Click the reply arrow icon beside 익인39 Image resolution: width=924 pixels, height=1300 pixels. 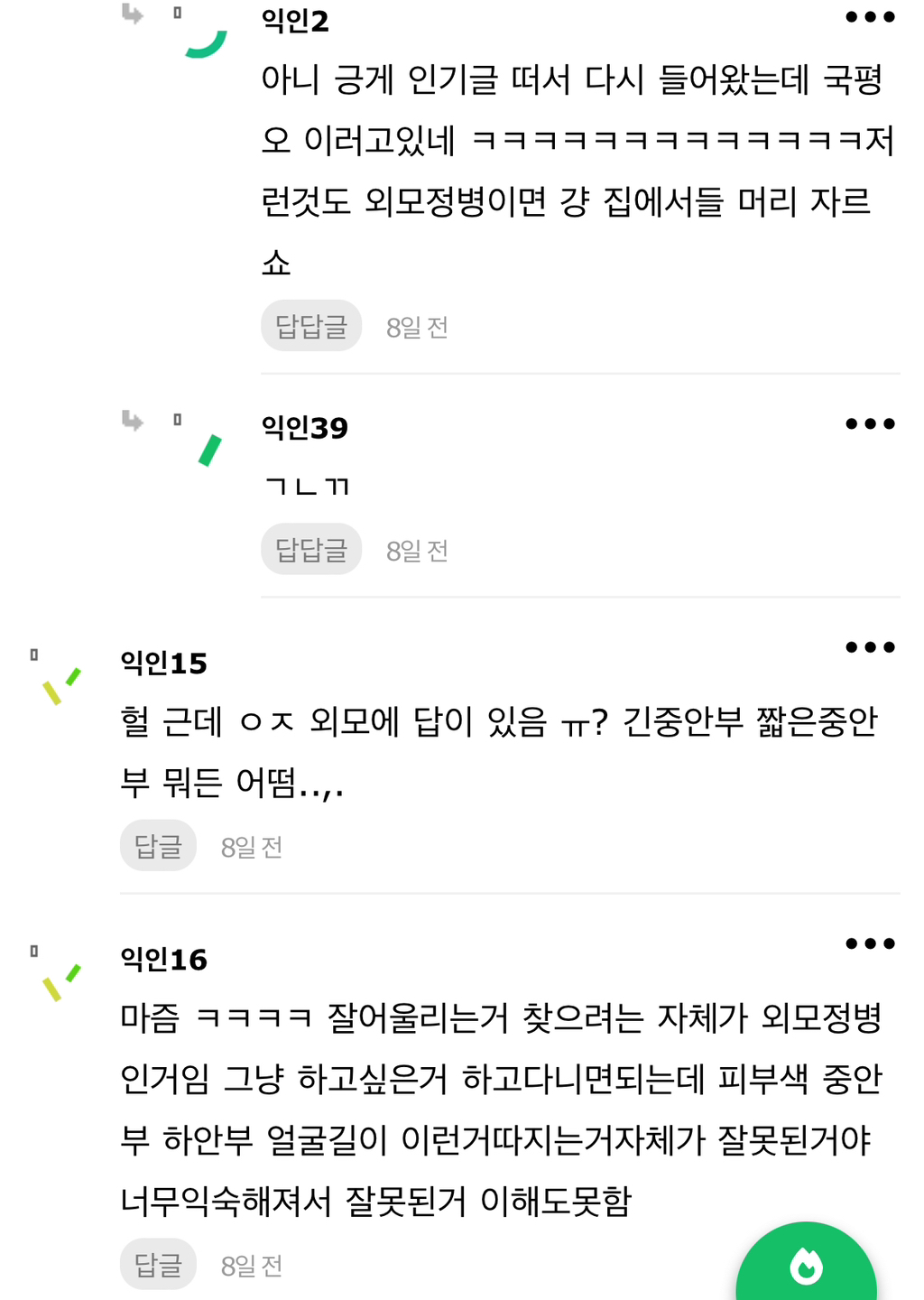tap(132, 421)
